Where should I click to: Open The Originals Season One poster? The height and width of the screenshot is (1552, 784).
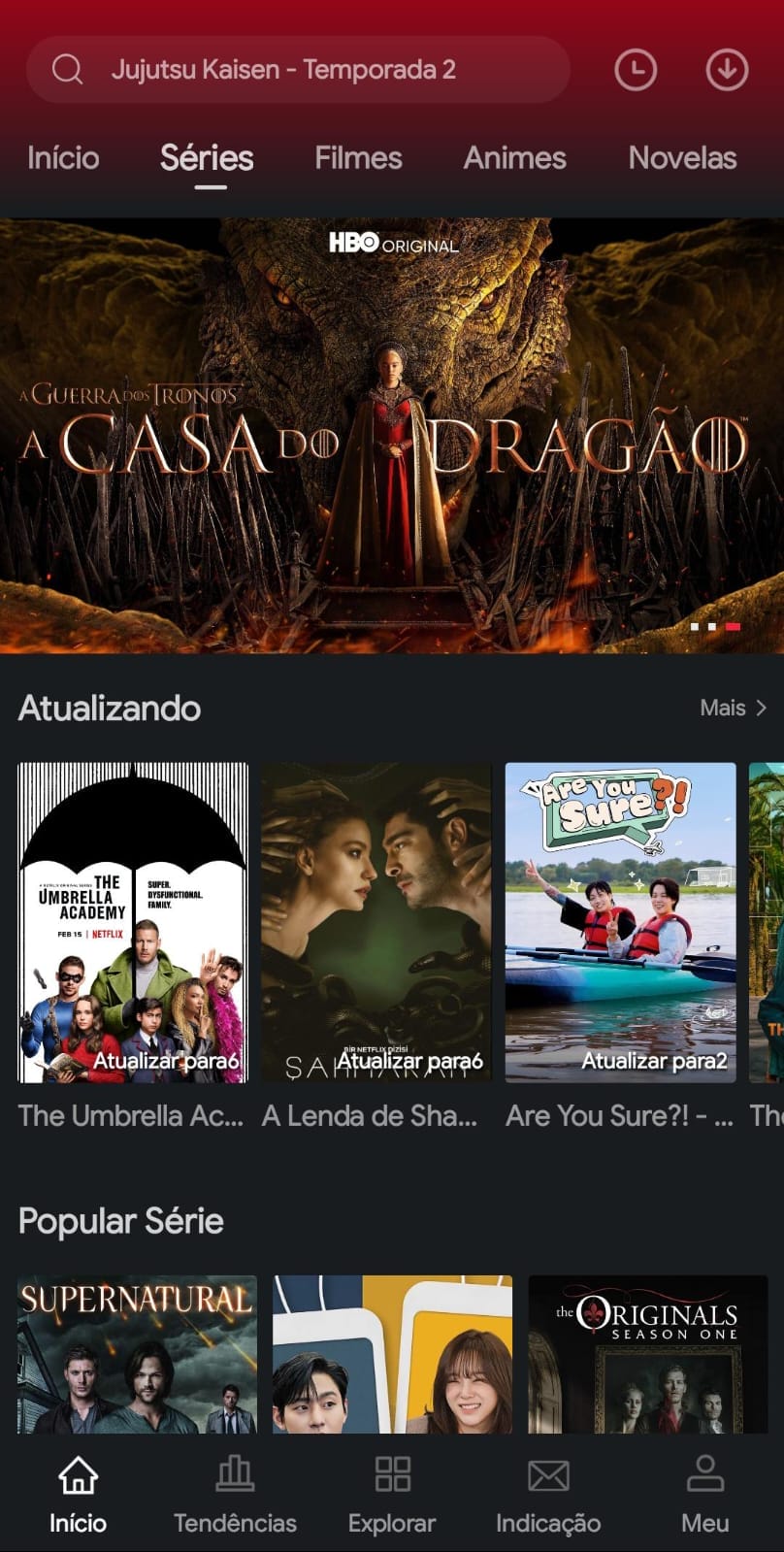[x=647, y=1354]
